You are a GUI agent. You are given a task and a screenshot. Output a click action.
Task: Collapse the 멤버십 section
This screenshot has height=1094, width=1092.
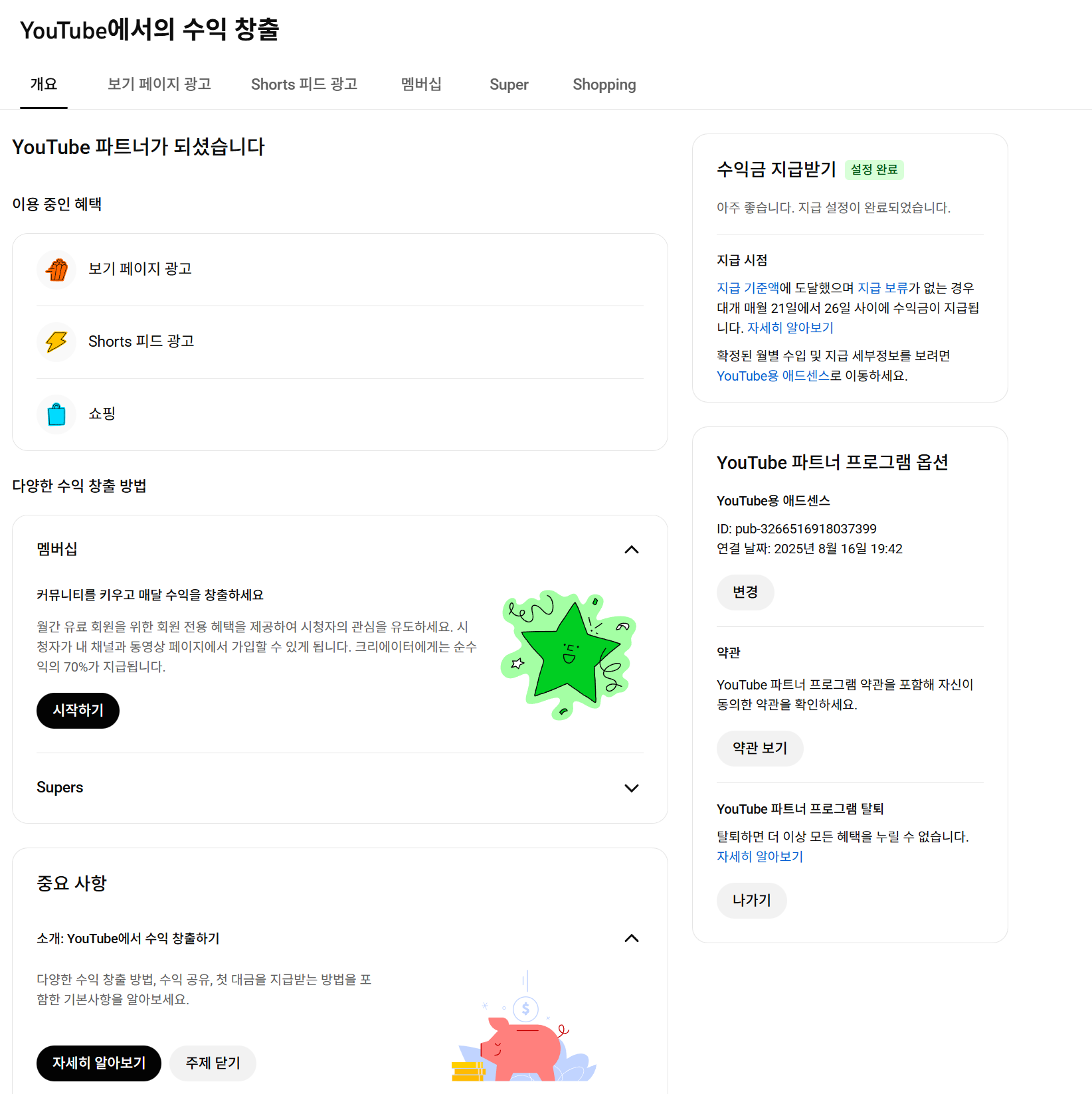pos(631,549)
